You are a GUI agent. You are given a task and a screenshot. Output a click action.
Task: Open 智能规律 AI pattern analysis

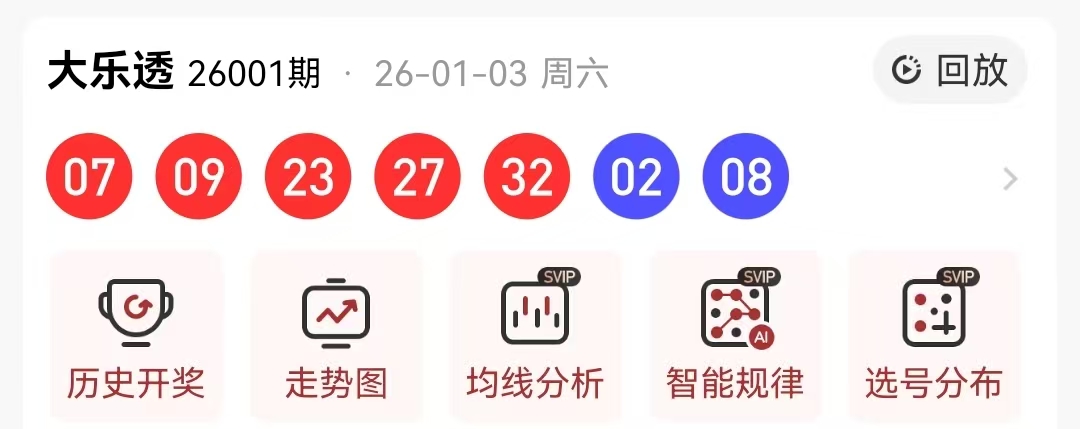[735, 335]
